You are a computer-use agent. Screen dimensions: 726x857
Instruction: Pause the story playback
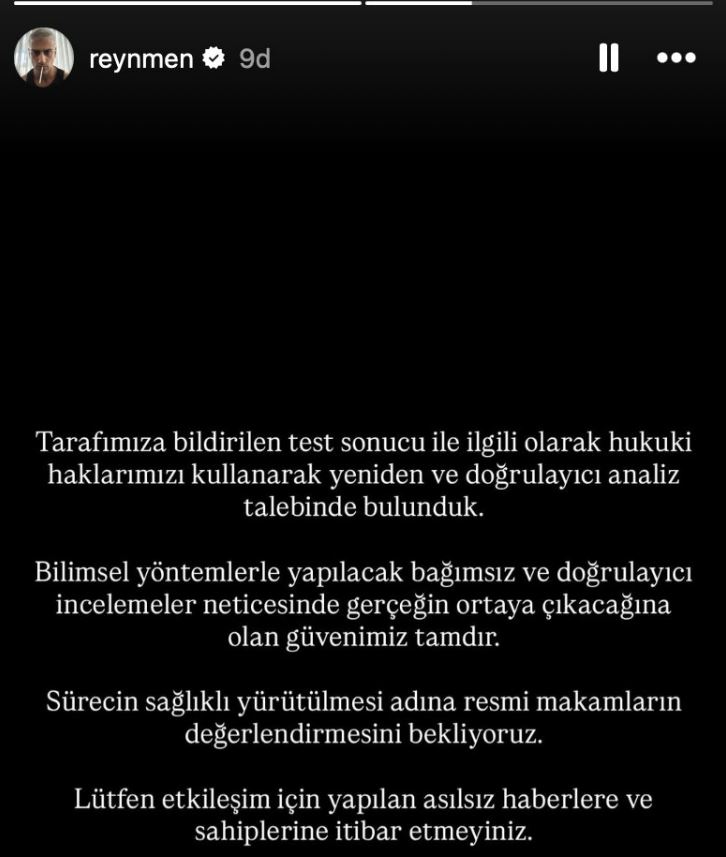(x=608, y=59)
